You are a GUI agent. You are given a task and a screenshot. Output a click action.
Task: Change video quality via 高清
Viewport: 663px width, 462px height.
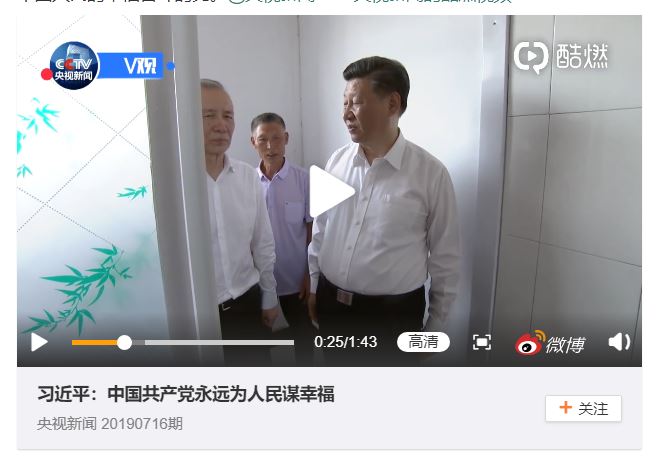(423, 342)
